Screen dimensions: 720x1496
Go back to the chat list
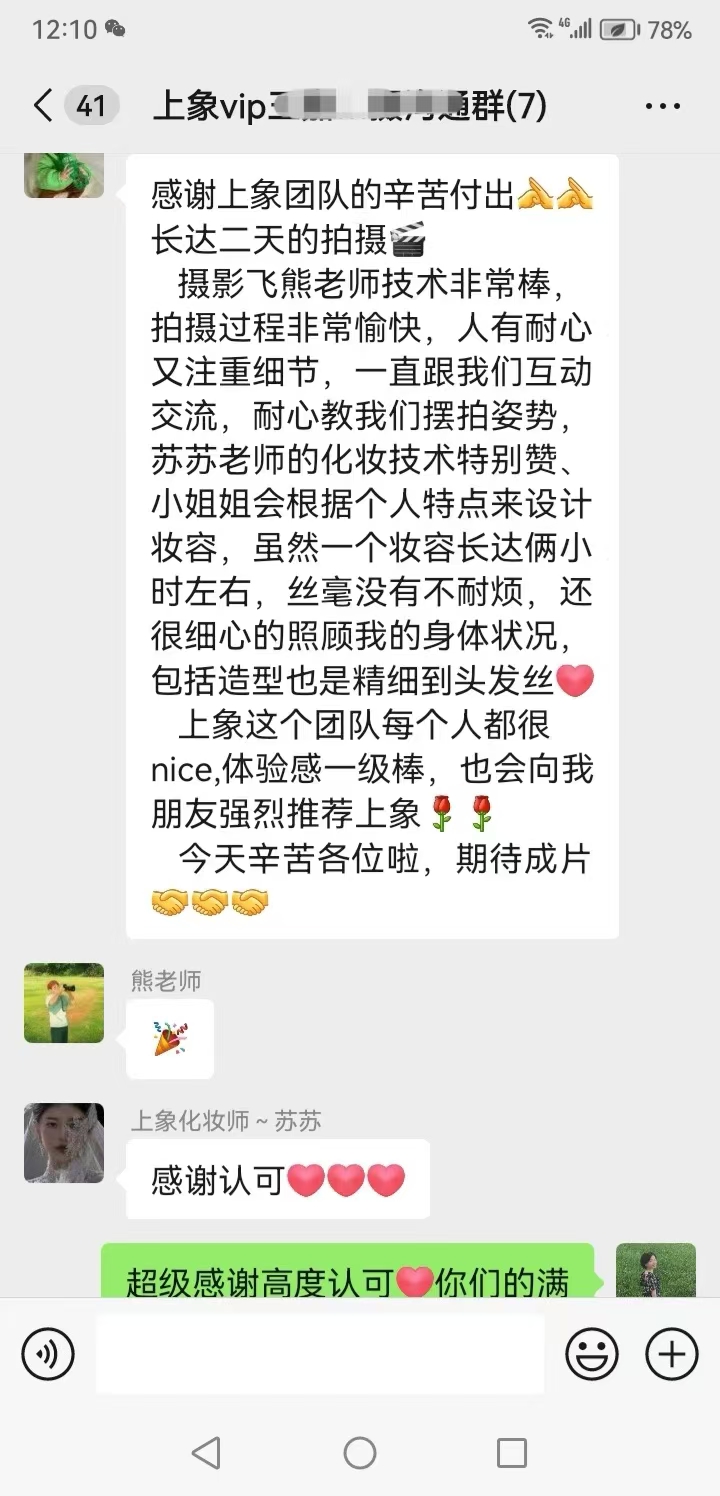pos(42,106)
